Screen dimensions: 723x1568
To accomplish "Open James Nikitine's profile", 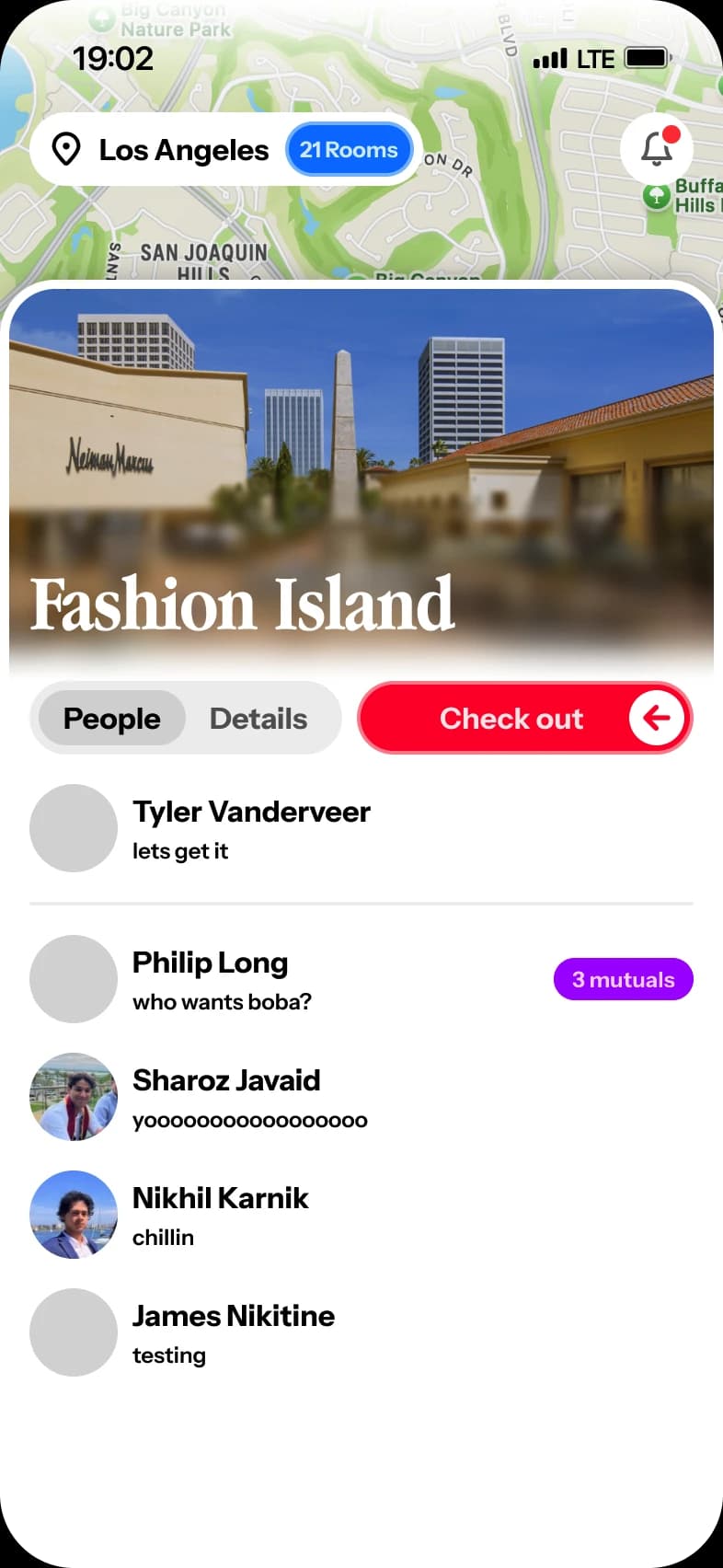I will (234, 1332).
